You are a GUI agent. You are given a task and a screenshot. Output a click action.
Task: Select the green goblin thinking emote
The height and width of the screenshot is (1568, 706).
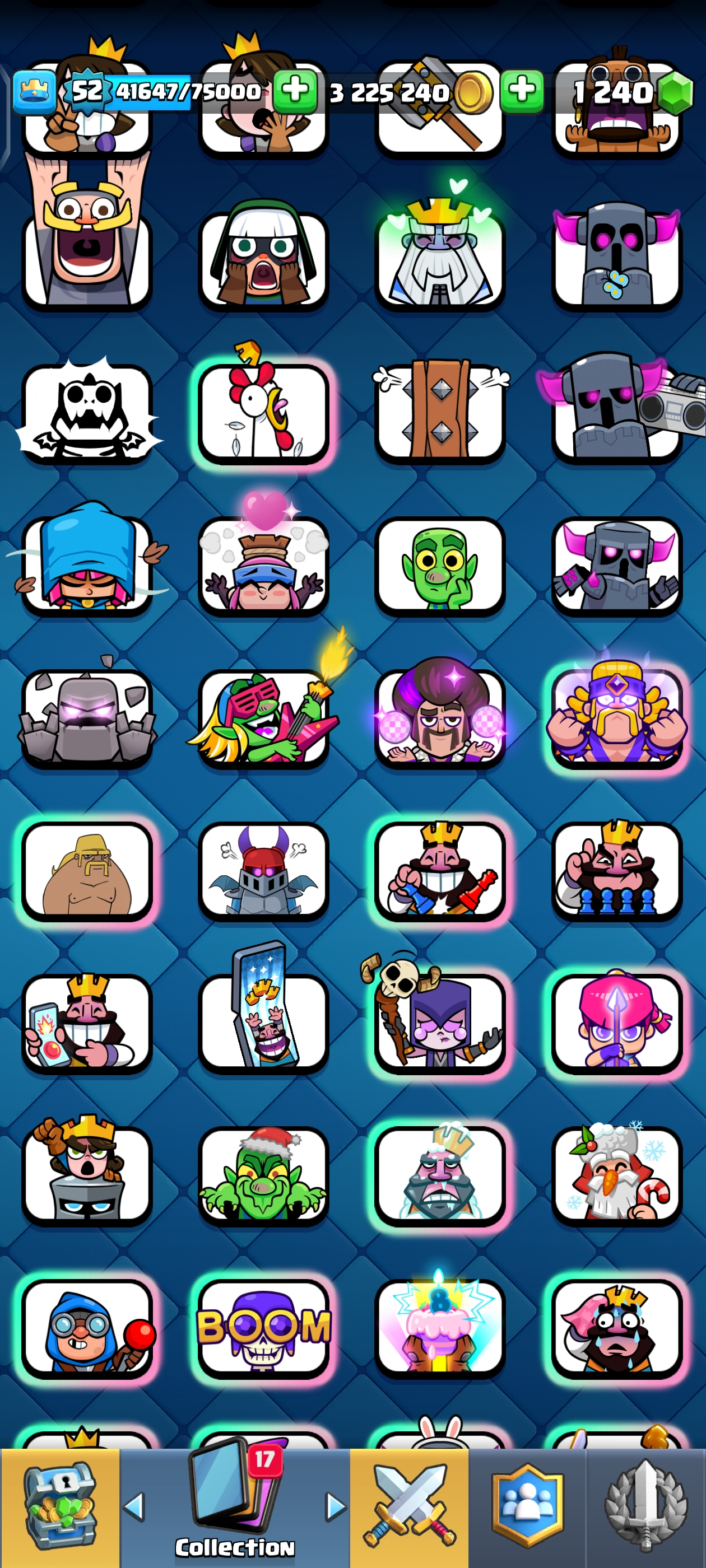click(x=440, y=567)
